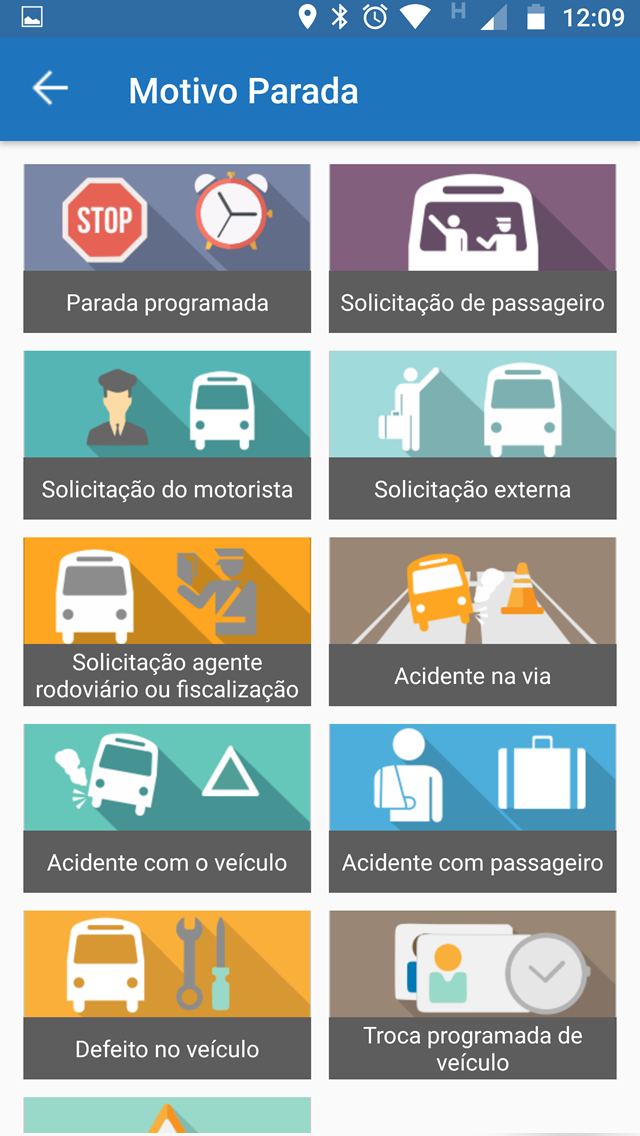Pick Solicitação do motorista option
640x1136 pixels.
click(x=167, y=435)
